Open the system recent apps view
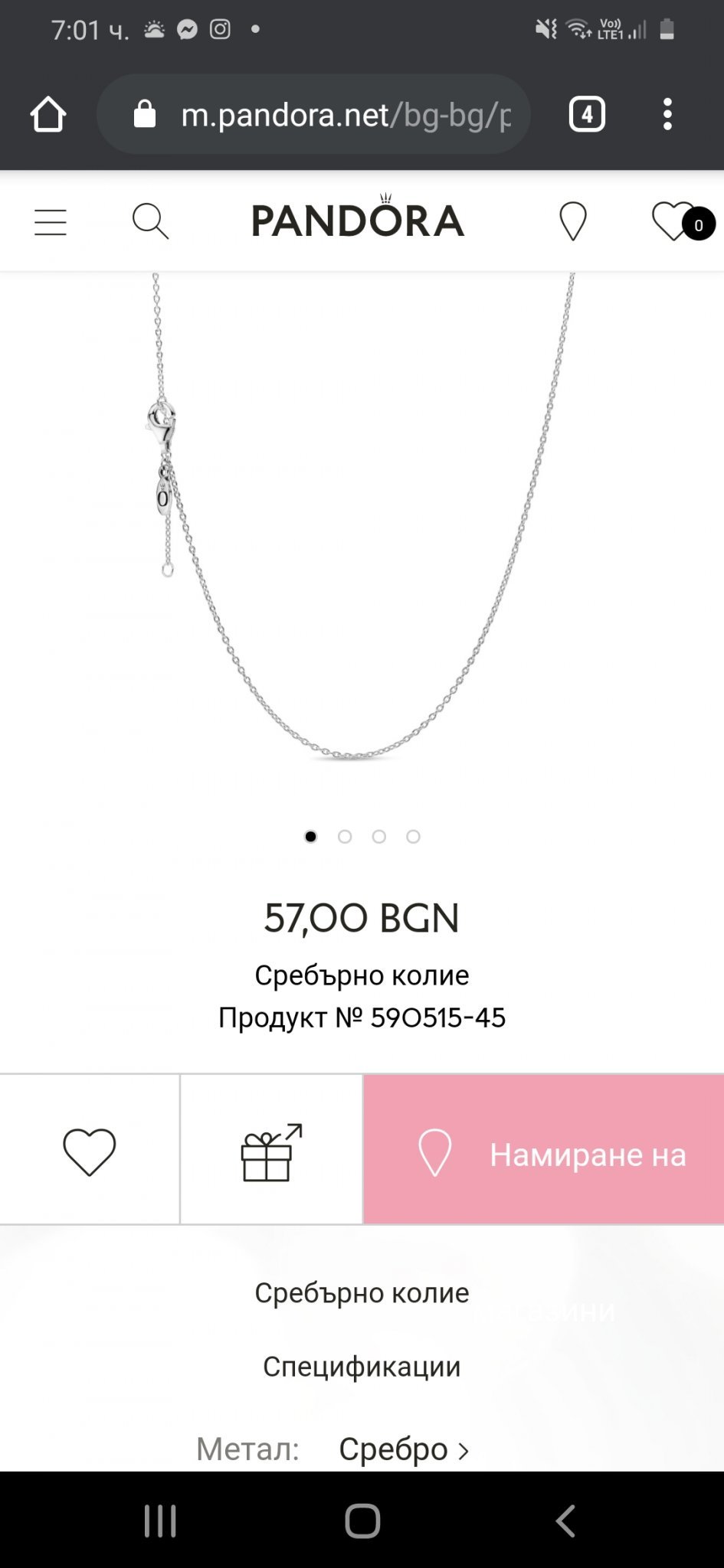This screenshot has height=1568, width=724. point(160,1521)
